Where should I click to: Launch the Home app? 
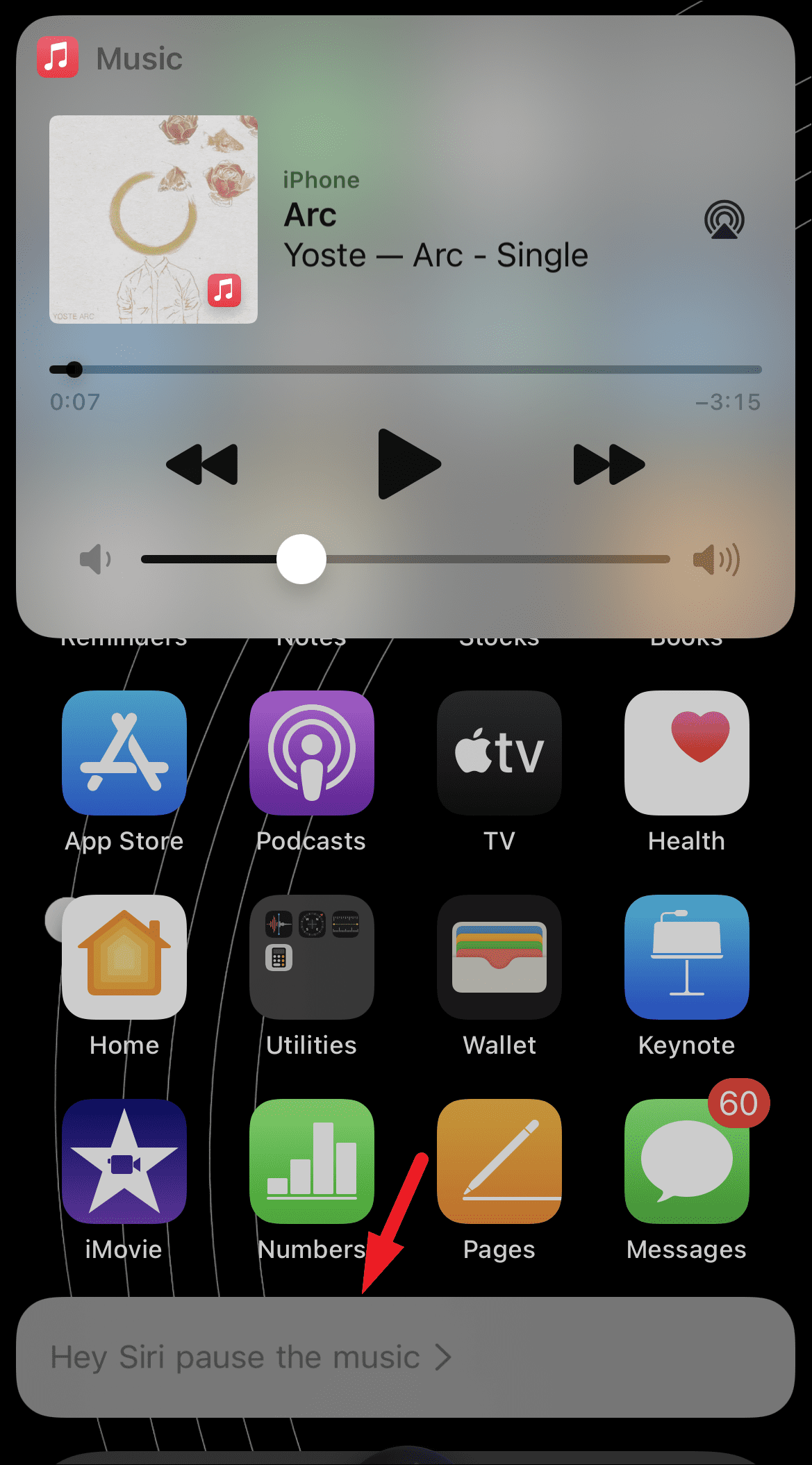click(124, 957)
